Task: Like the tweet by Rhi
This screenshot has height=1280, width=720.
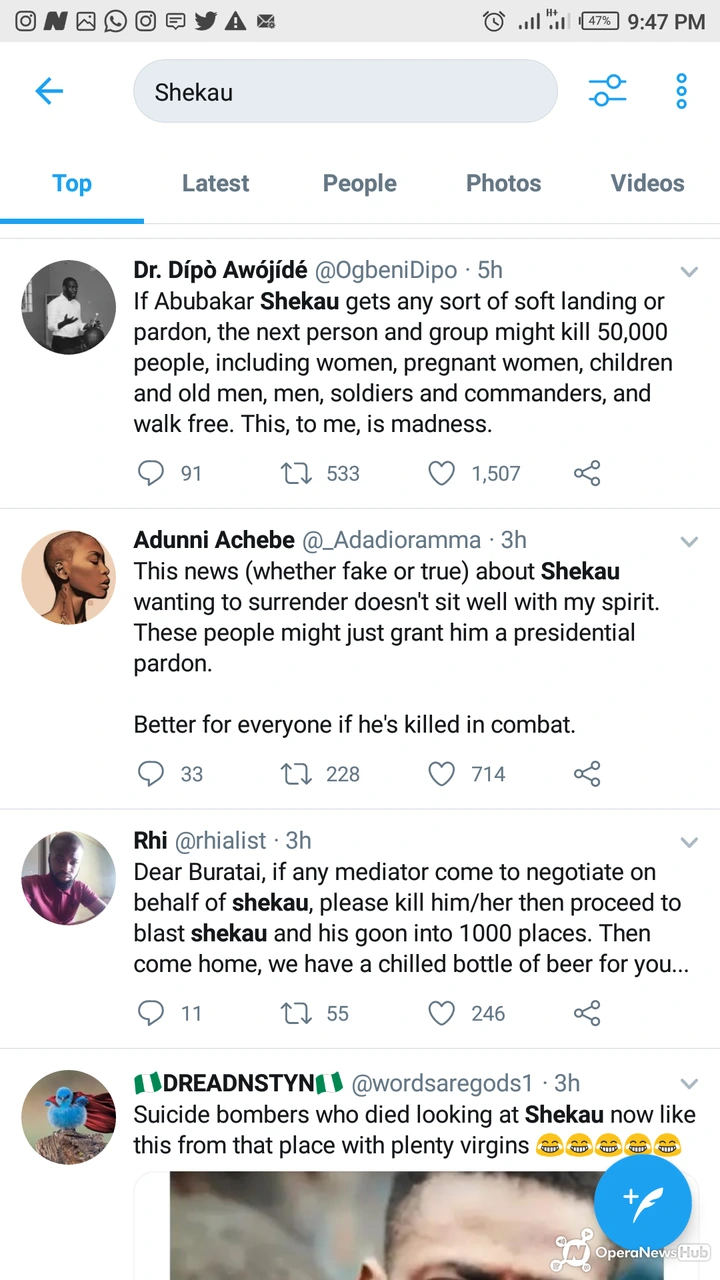Action: (441, 1014)
